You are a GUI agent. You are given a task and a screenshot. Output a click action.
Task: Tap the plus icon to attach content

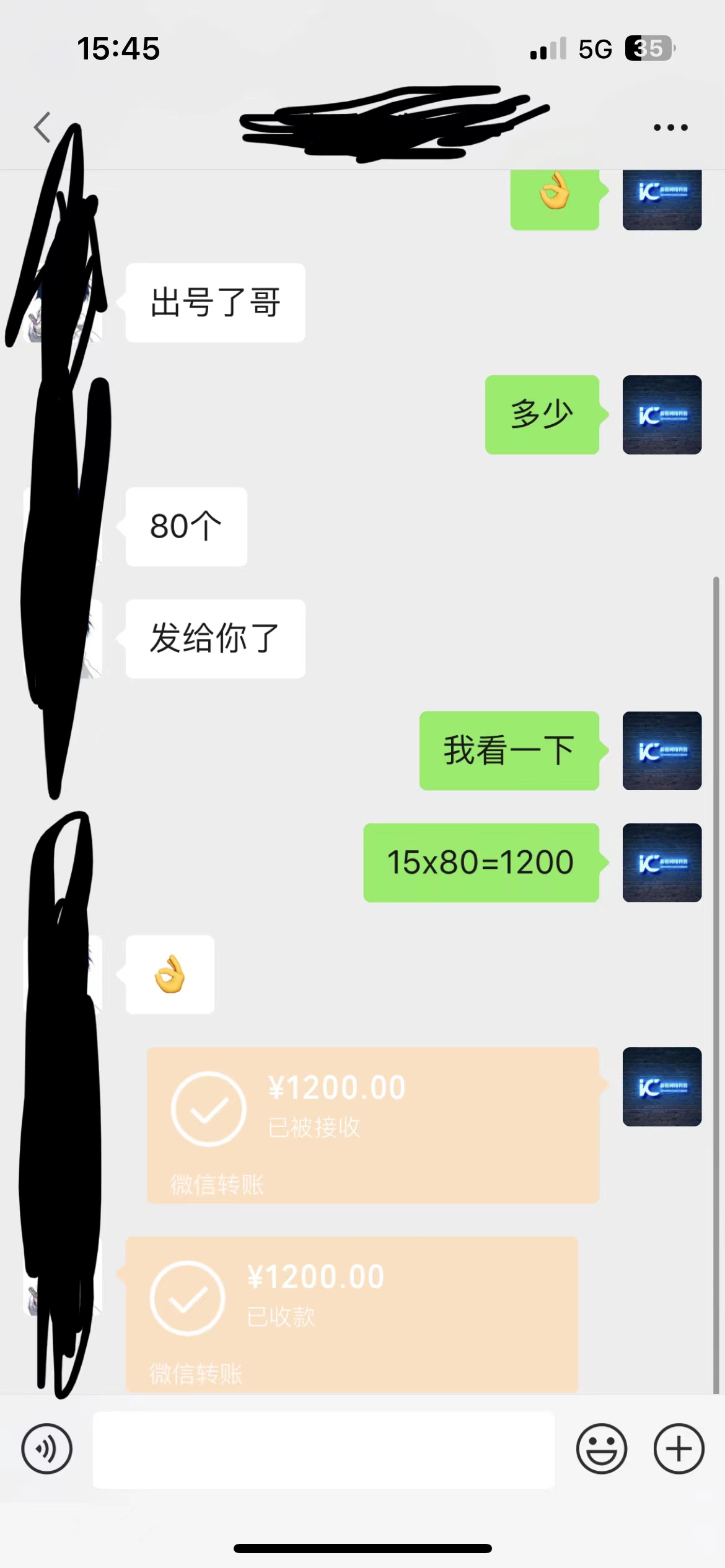(x=679, y=1449)
